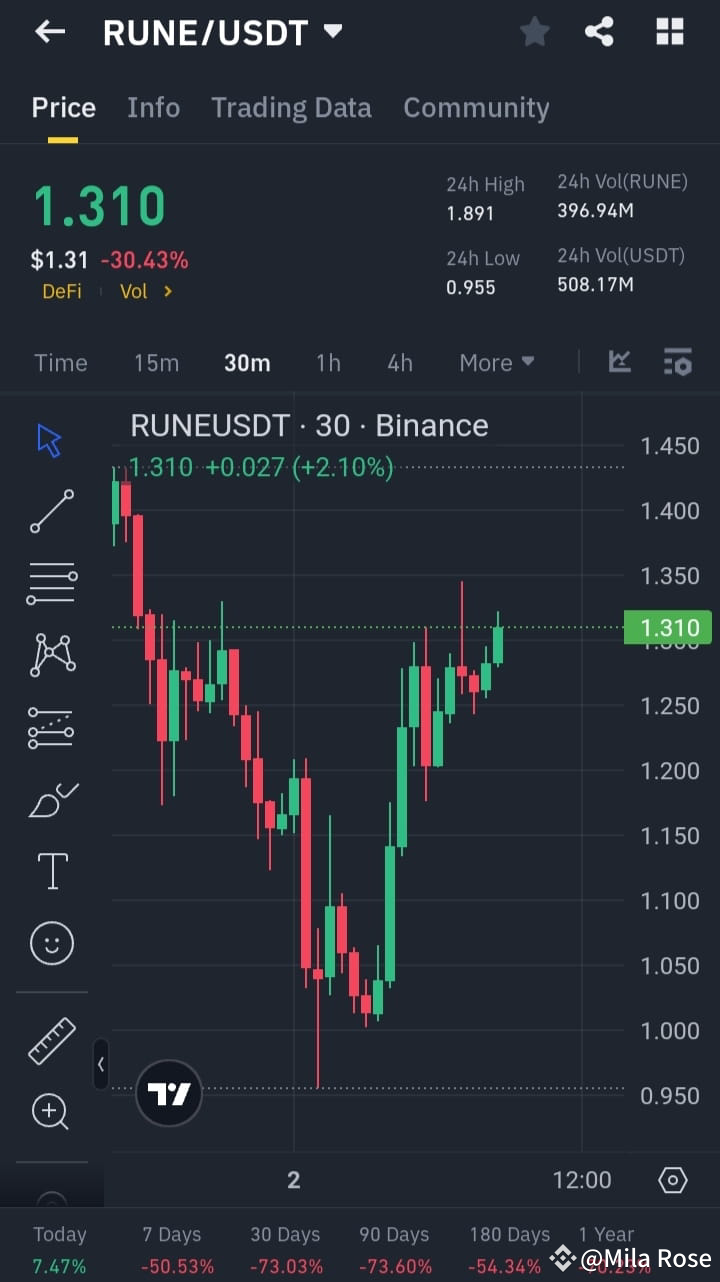The width and height of the screenshot is (720, 1282).
Task: Select the trend line drawing tool
Action: point(51,511)
